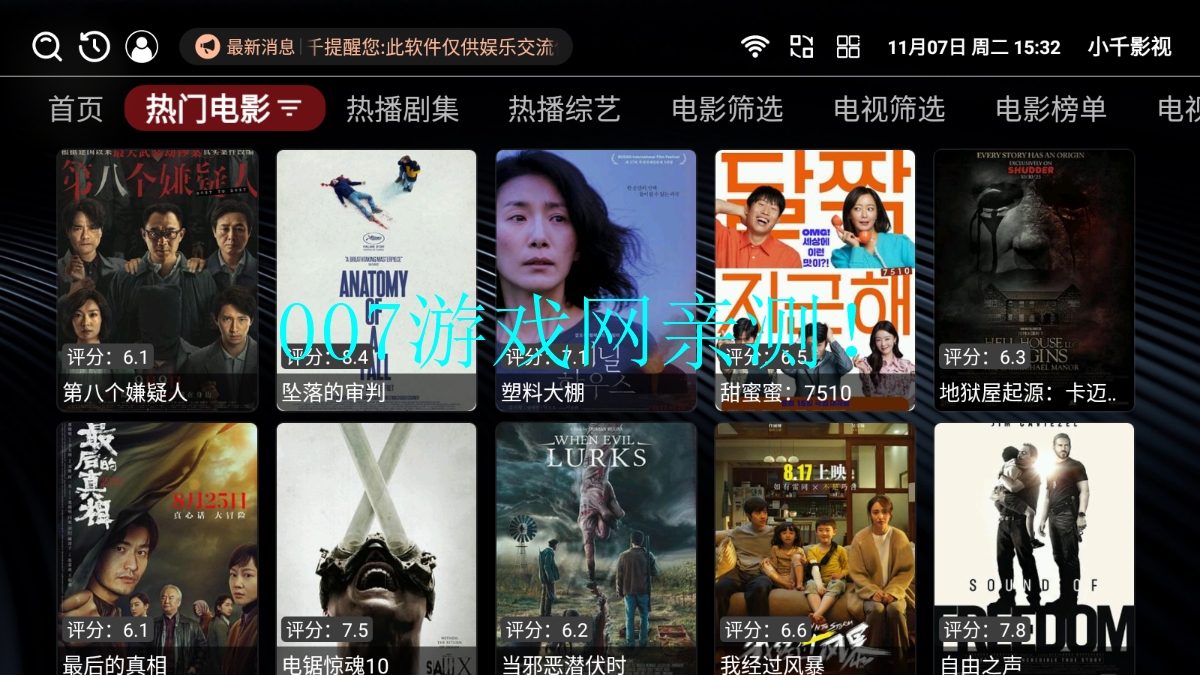Image resolution: width=1200 pixels, height=675 pixels.
Task: Open the movie 当邪恶潜伏时
Action: pos(596,549)
